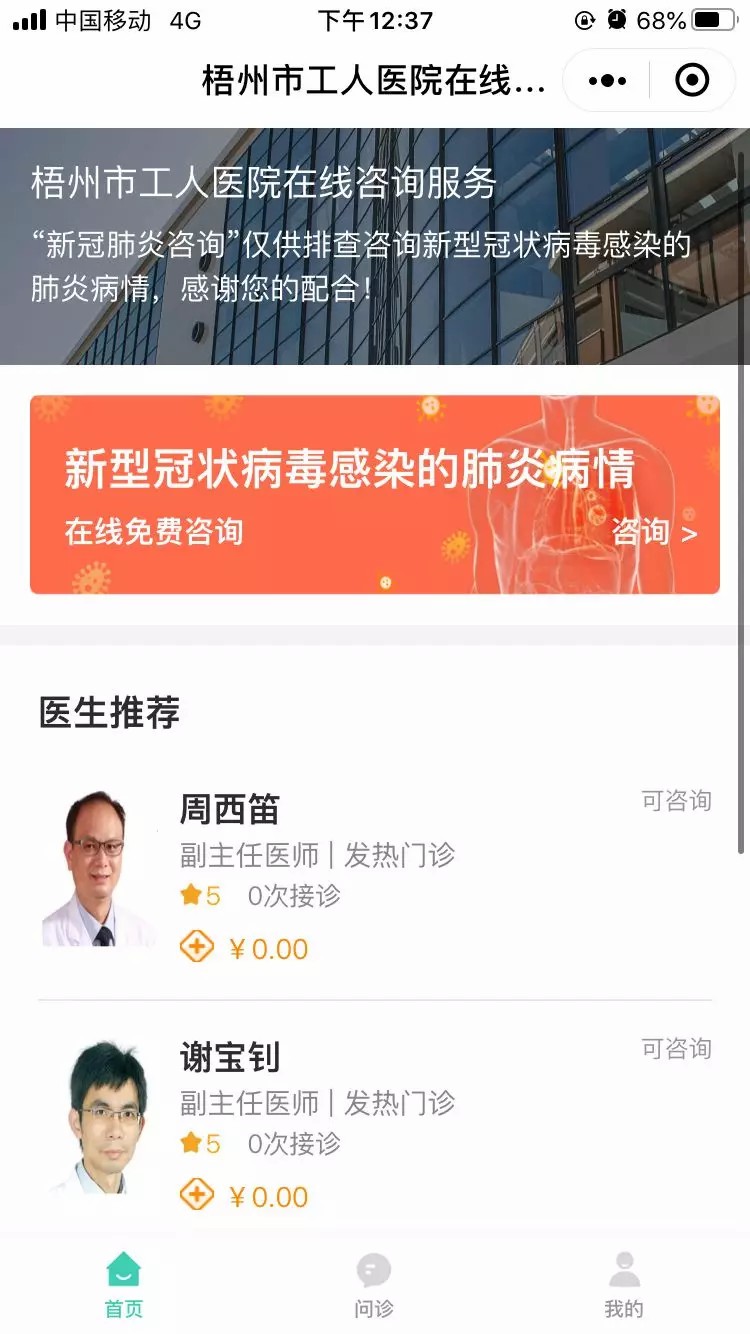Open the free coronavirus pneumonia consultation banner
This screenshot has height=1334, width=750.
(x=375, y=494)
